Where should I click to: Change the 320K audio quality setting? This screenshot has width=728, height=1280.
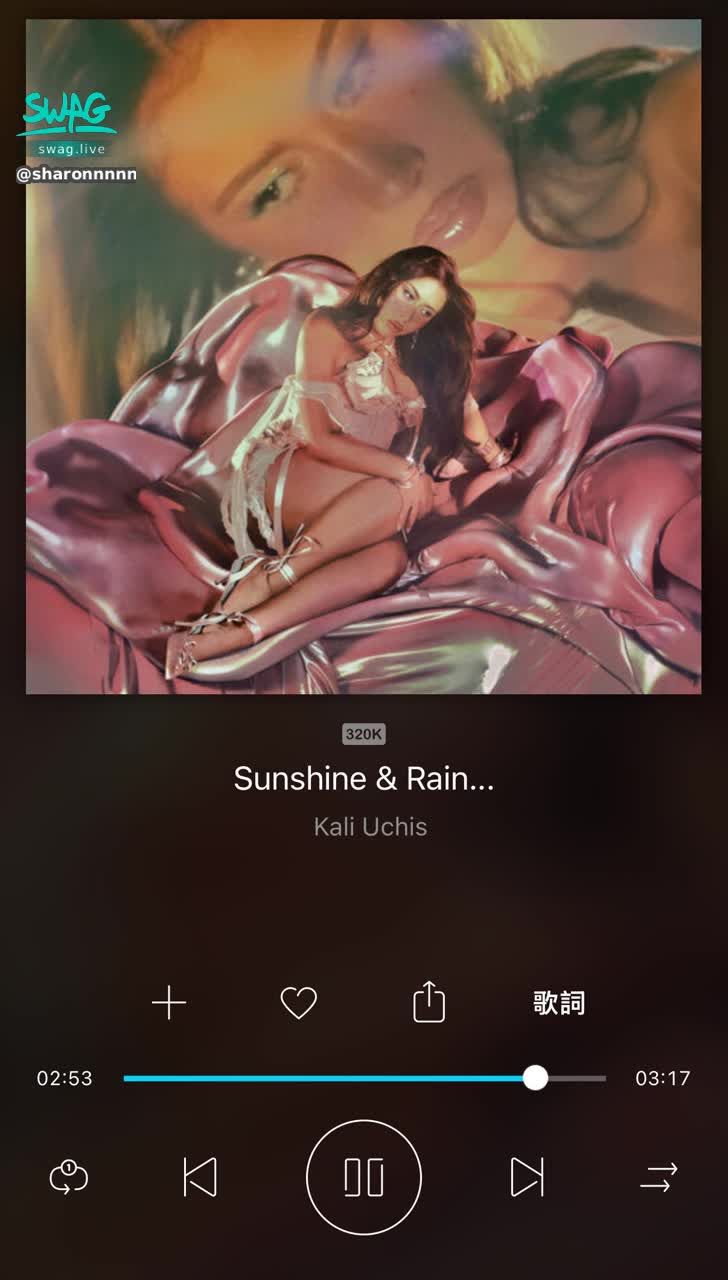364,734
